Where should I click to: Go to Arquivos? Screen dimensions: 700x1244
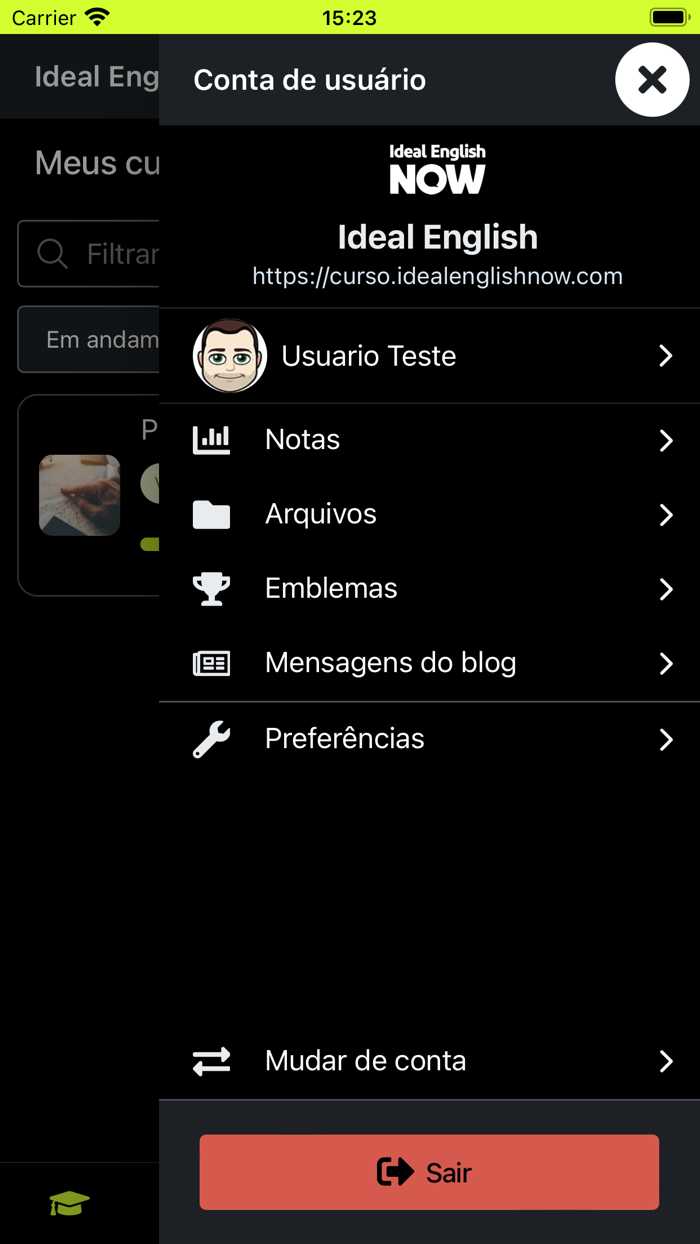click(430, 514)
